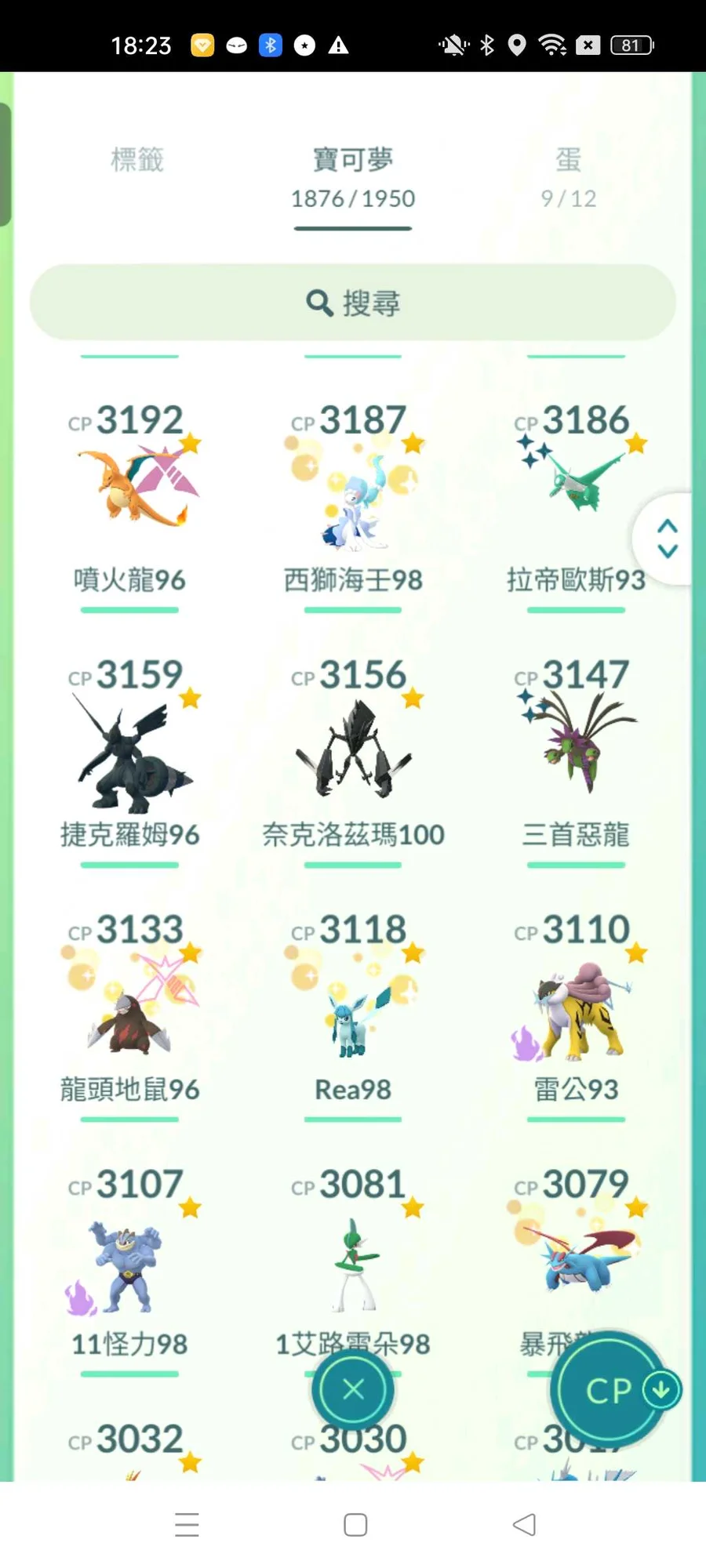This screenshot has width=706, height=1568.
Task: Tap the scroll handle with up-down arrows
Action: (667, 539)
